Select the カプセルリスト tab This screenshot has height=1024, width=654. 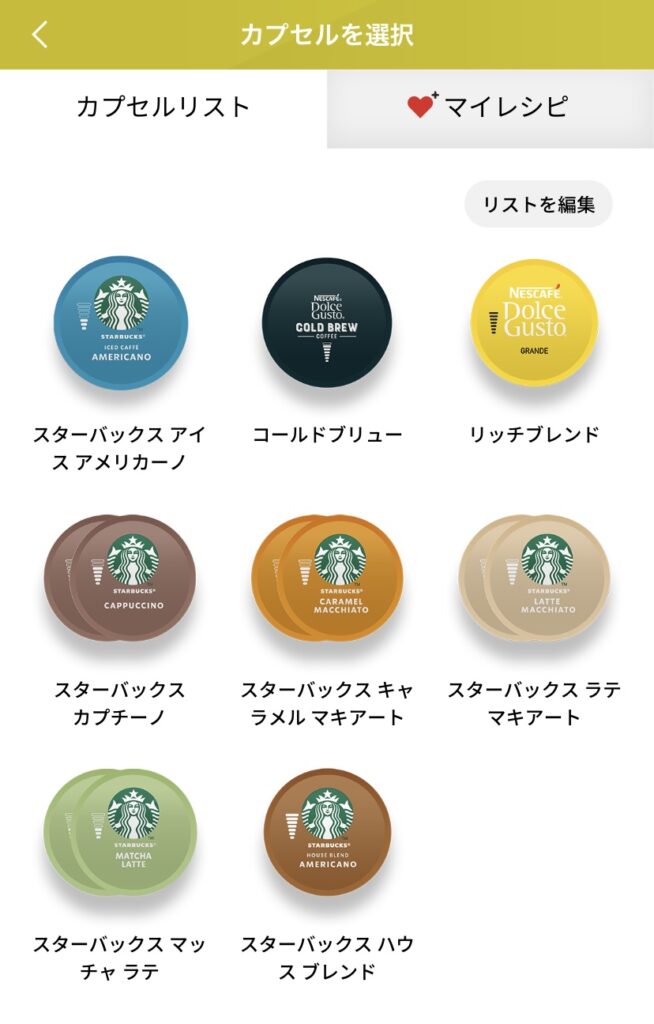(163, 107)
